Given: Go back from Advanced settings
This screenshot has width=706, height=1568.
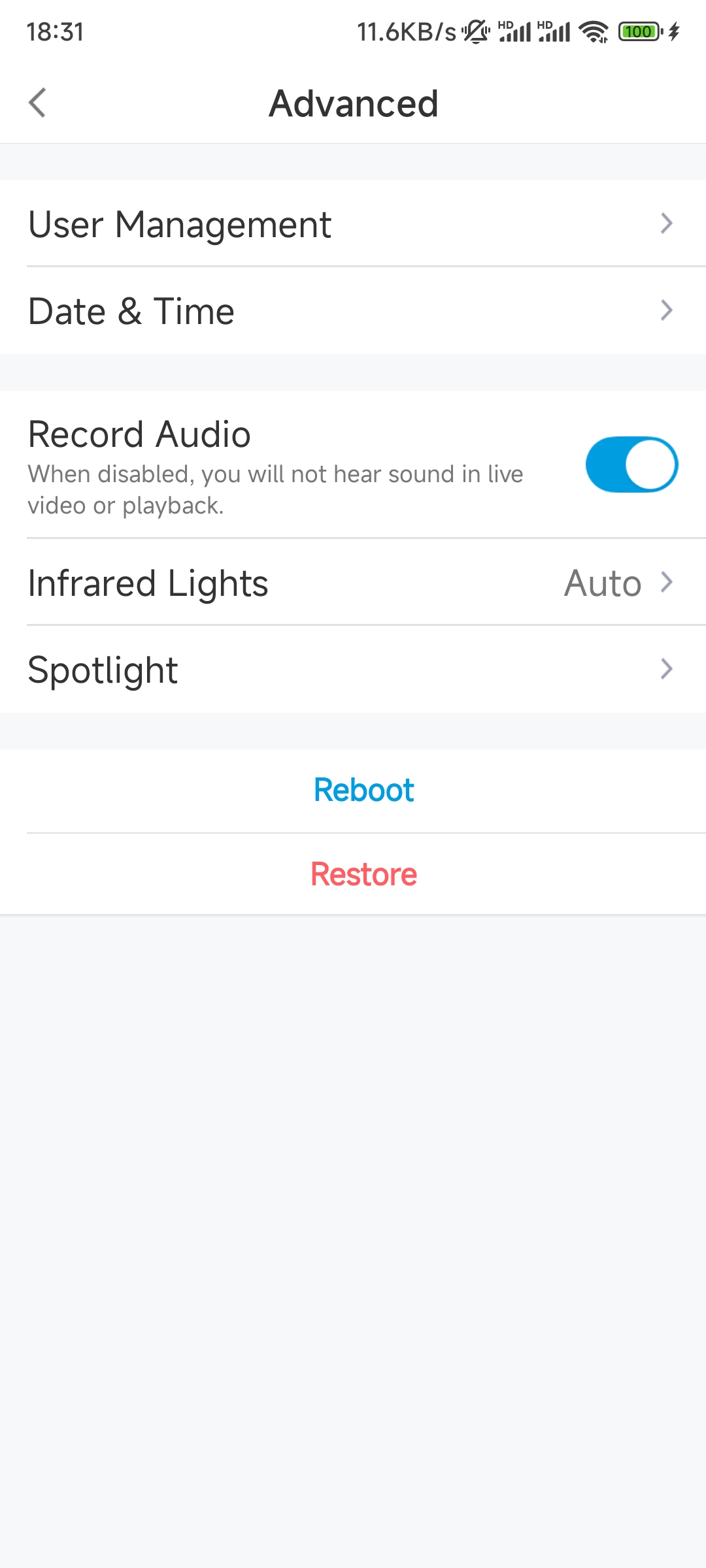Looking at the screenshot, I should tap(37, 103).
